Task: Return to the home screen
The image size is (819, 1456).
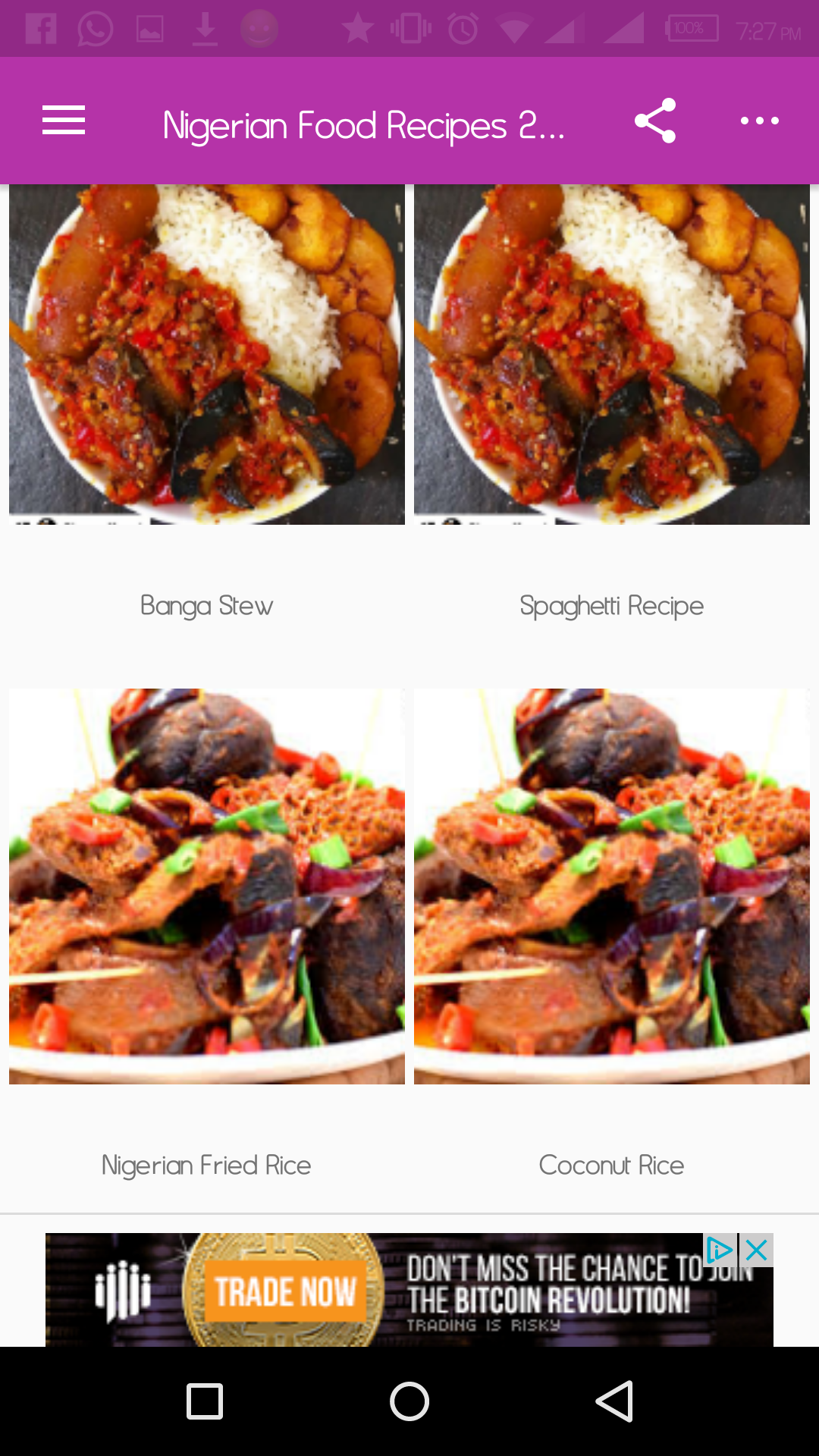Action: click(409, 1401)
